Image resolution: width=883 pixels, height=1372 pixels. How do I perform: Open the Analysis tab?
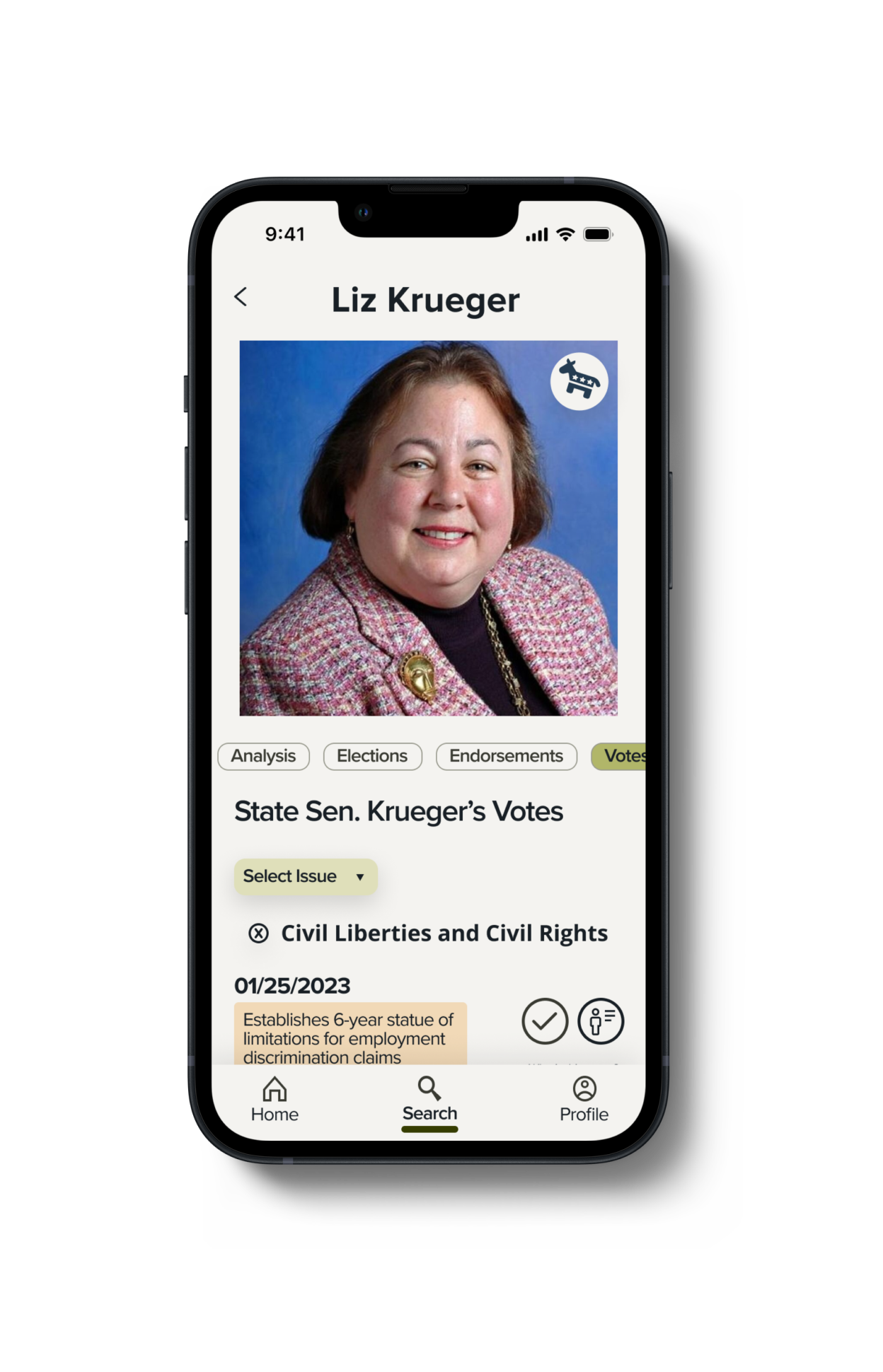[263, 756]
